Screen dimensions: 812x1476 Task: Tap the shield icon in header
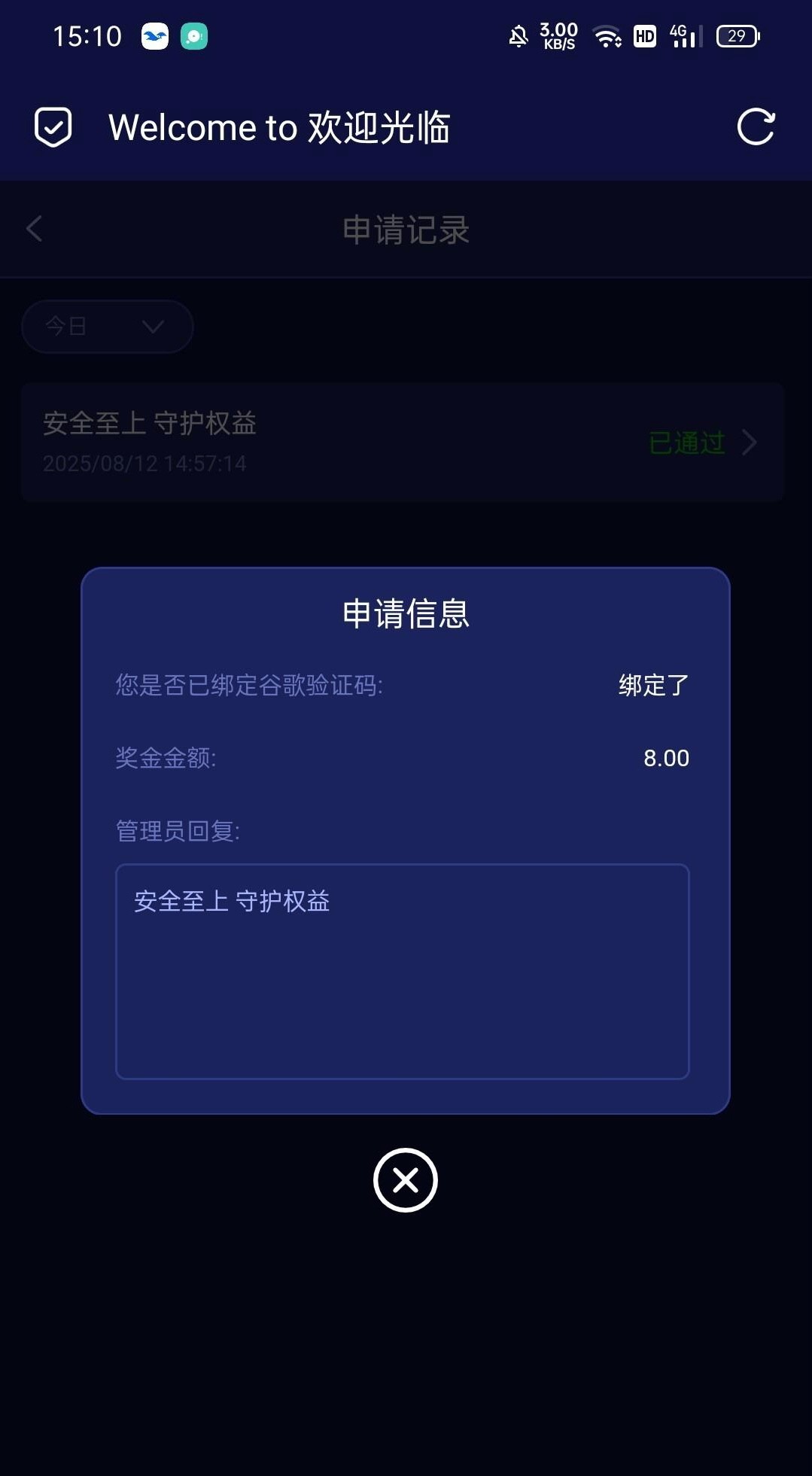click(x=53, y=126)
